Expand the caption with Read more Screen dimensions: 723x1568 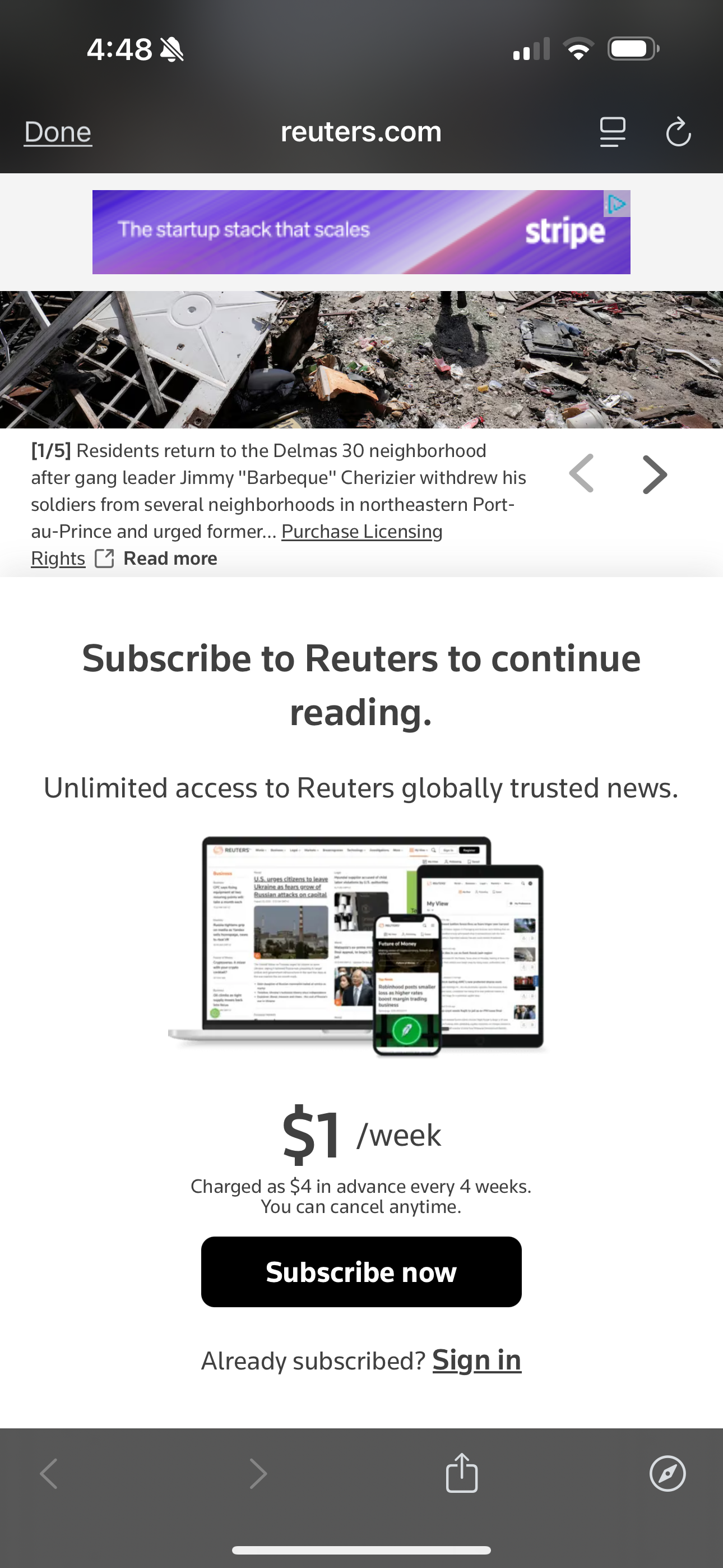170,558
